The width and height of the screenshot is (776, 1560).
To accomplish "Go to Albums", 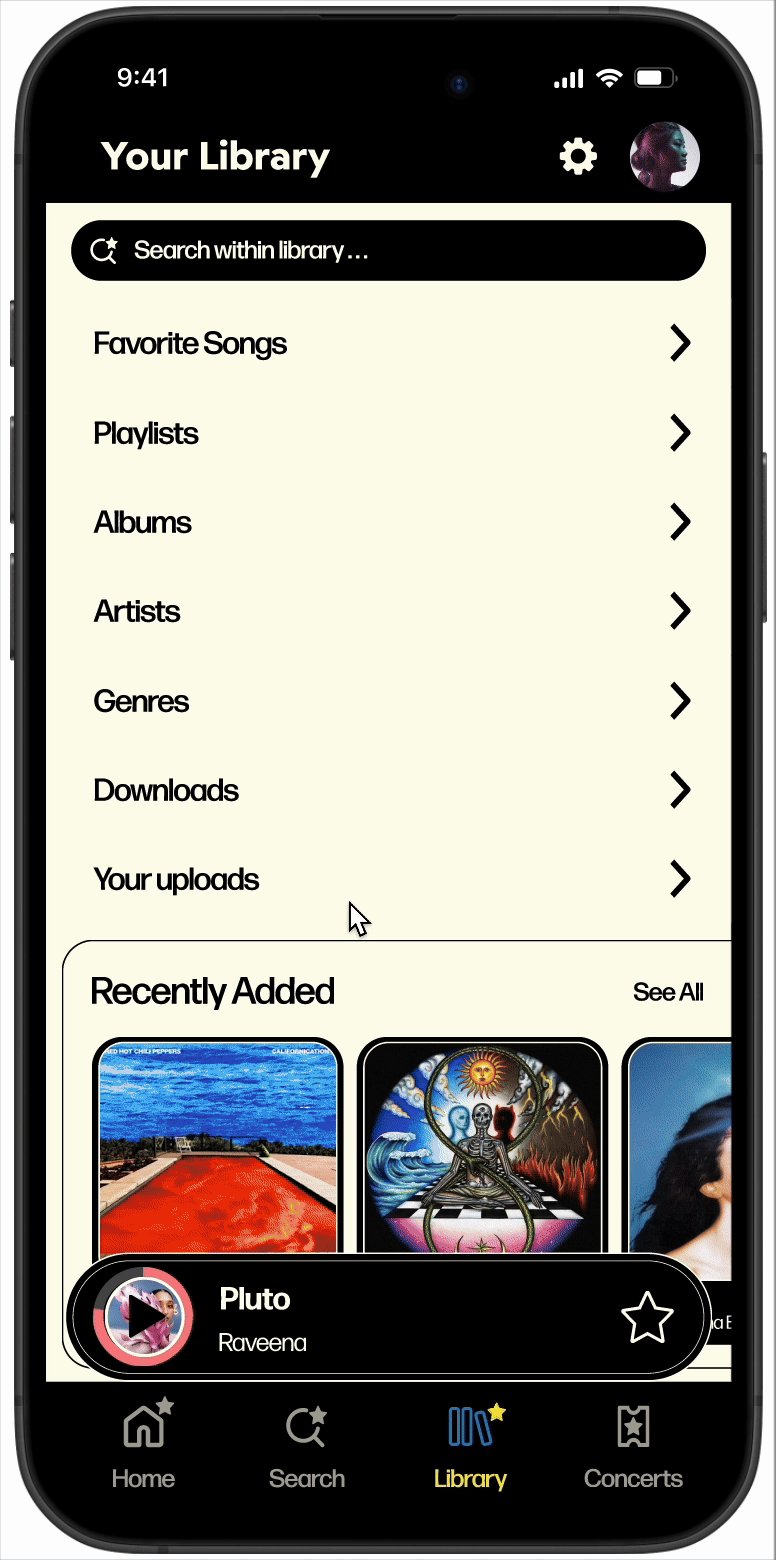I will coord(388,522).
